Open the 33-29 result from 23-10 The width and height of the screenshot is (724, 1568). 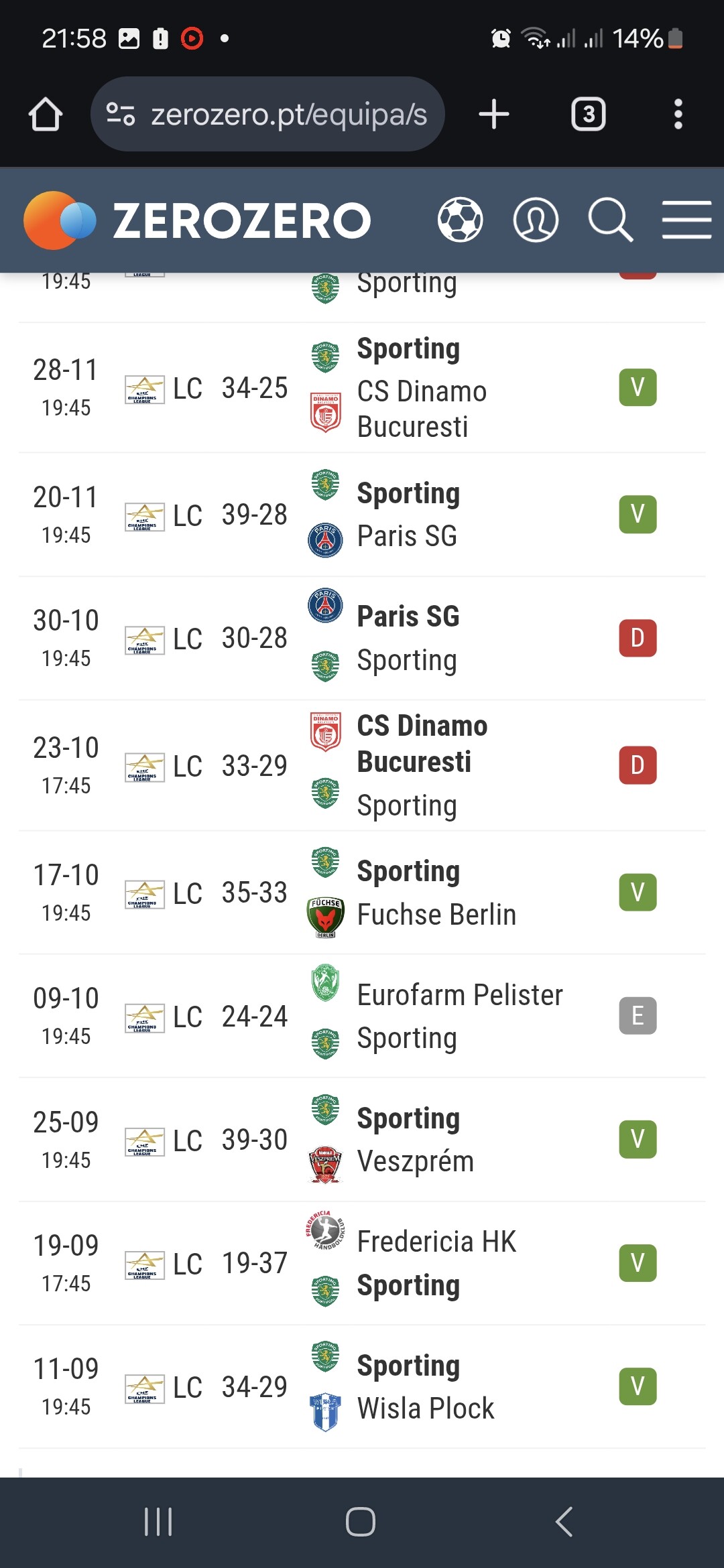click(254, 766)
